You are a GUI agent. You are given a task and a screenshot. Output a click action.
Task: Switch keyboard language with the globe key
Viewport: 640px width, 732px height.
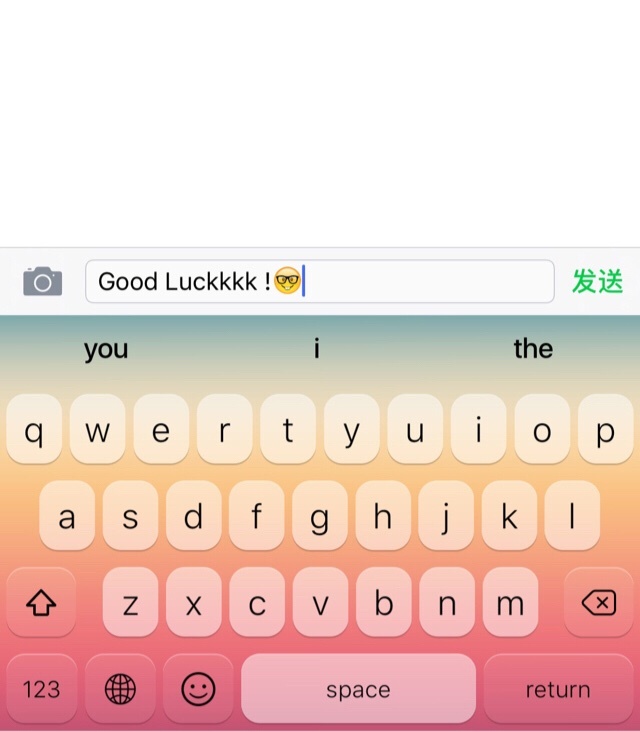click(120, 689)
